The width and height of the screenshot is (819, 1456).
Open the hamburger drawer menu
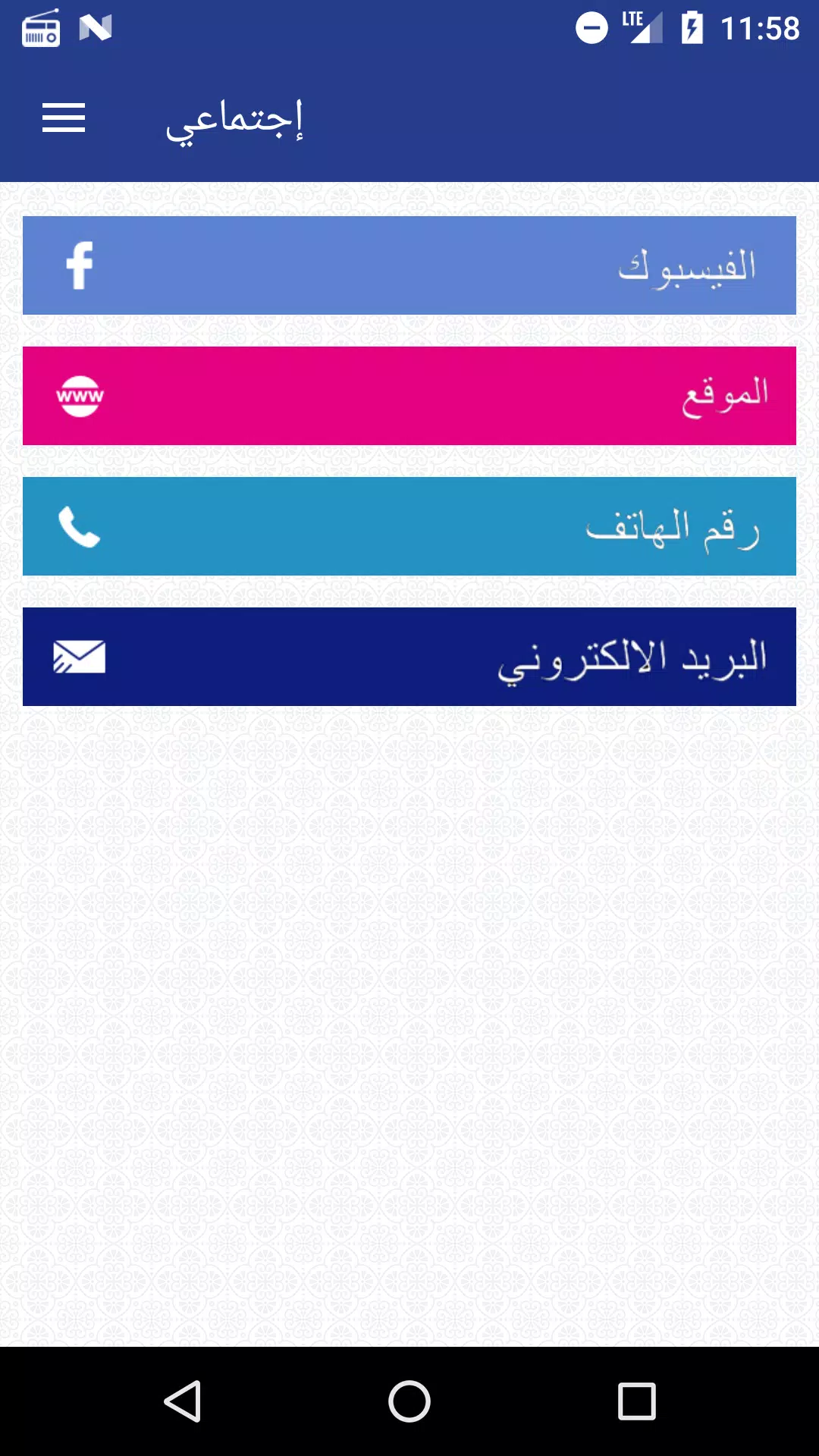pyautogui.click(x=64, y=118)
